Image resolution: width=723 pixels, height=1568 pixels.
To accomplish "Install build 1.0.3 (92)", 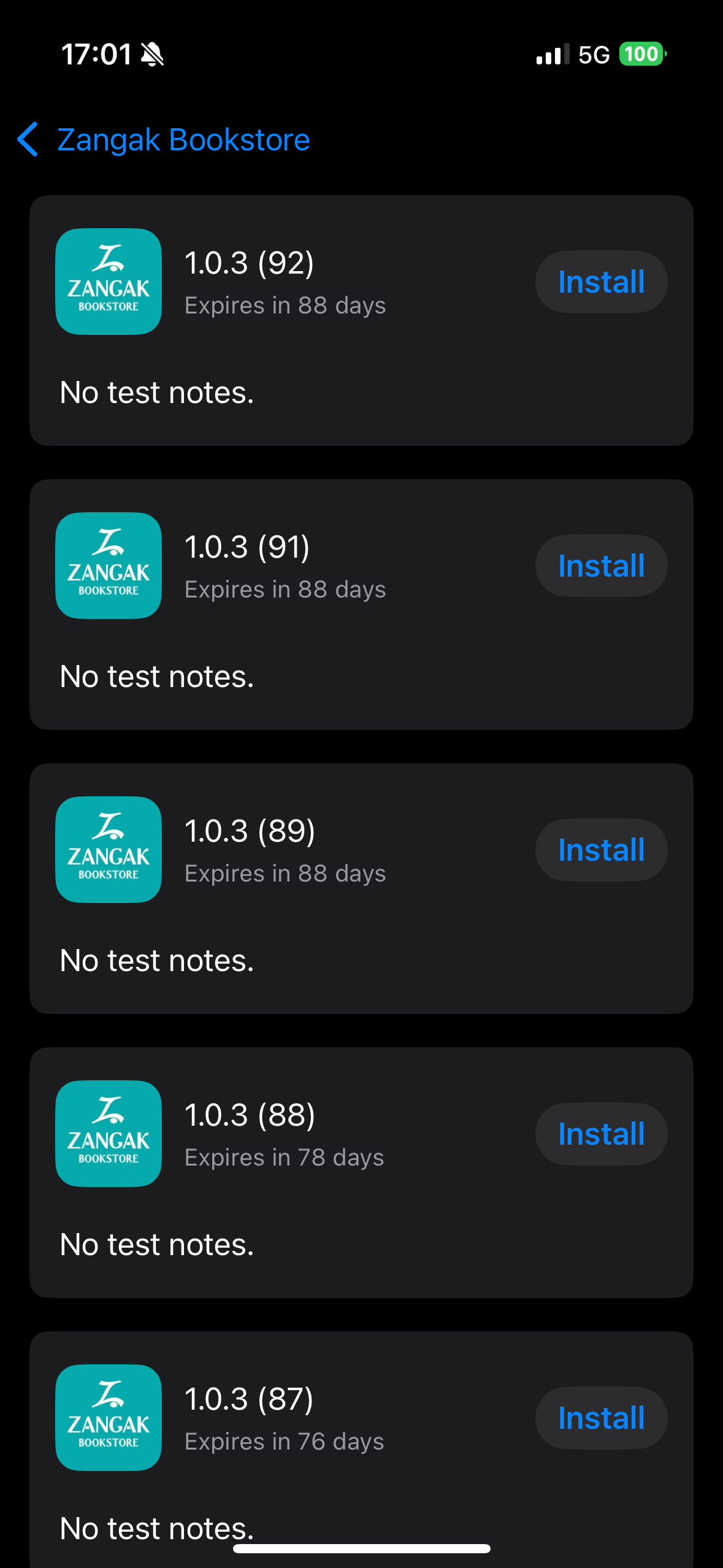I will (601, 282).
